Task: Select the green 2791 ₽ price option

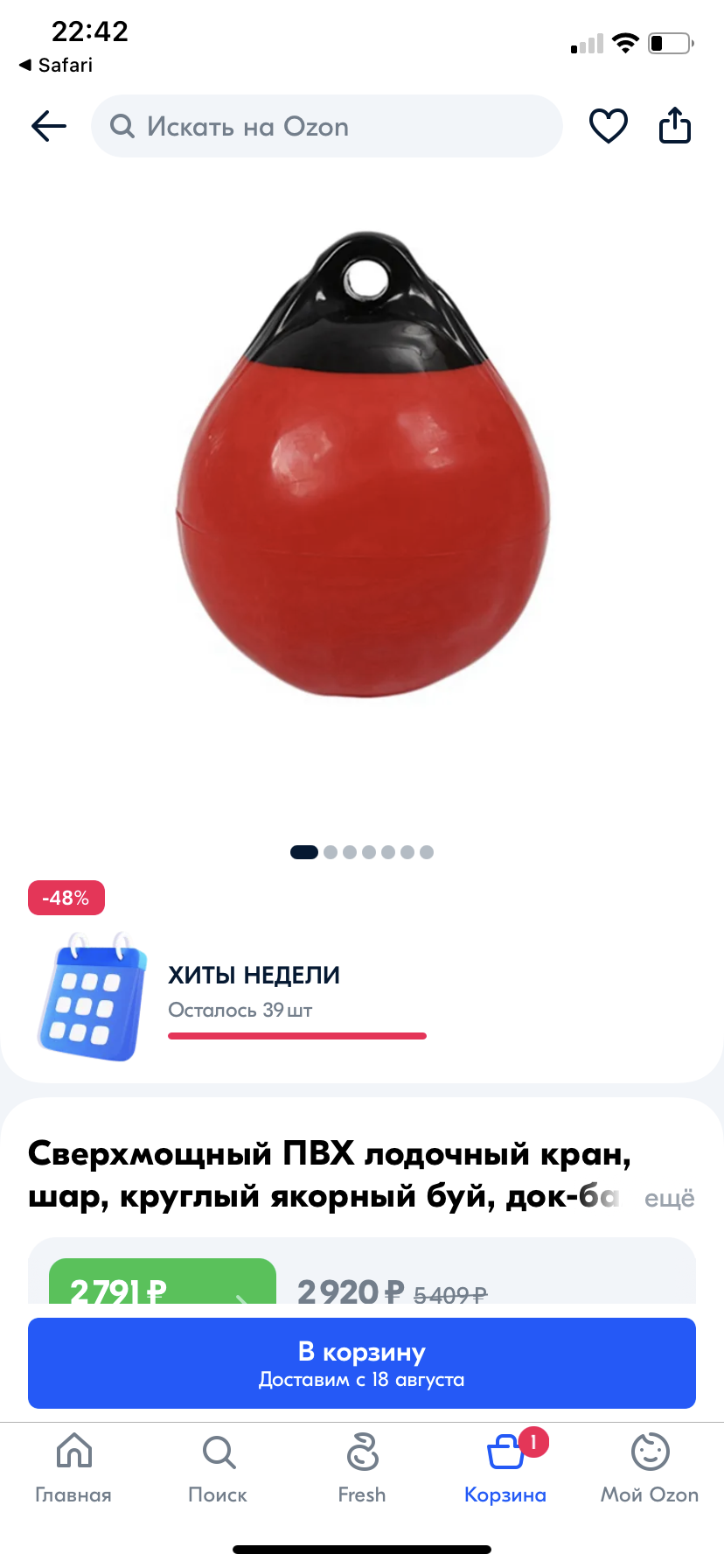Action: (x=163, y=1284)
